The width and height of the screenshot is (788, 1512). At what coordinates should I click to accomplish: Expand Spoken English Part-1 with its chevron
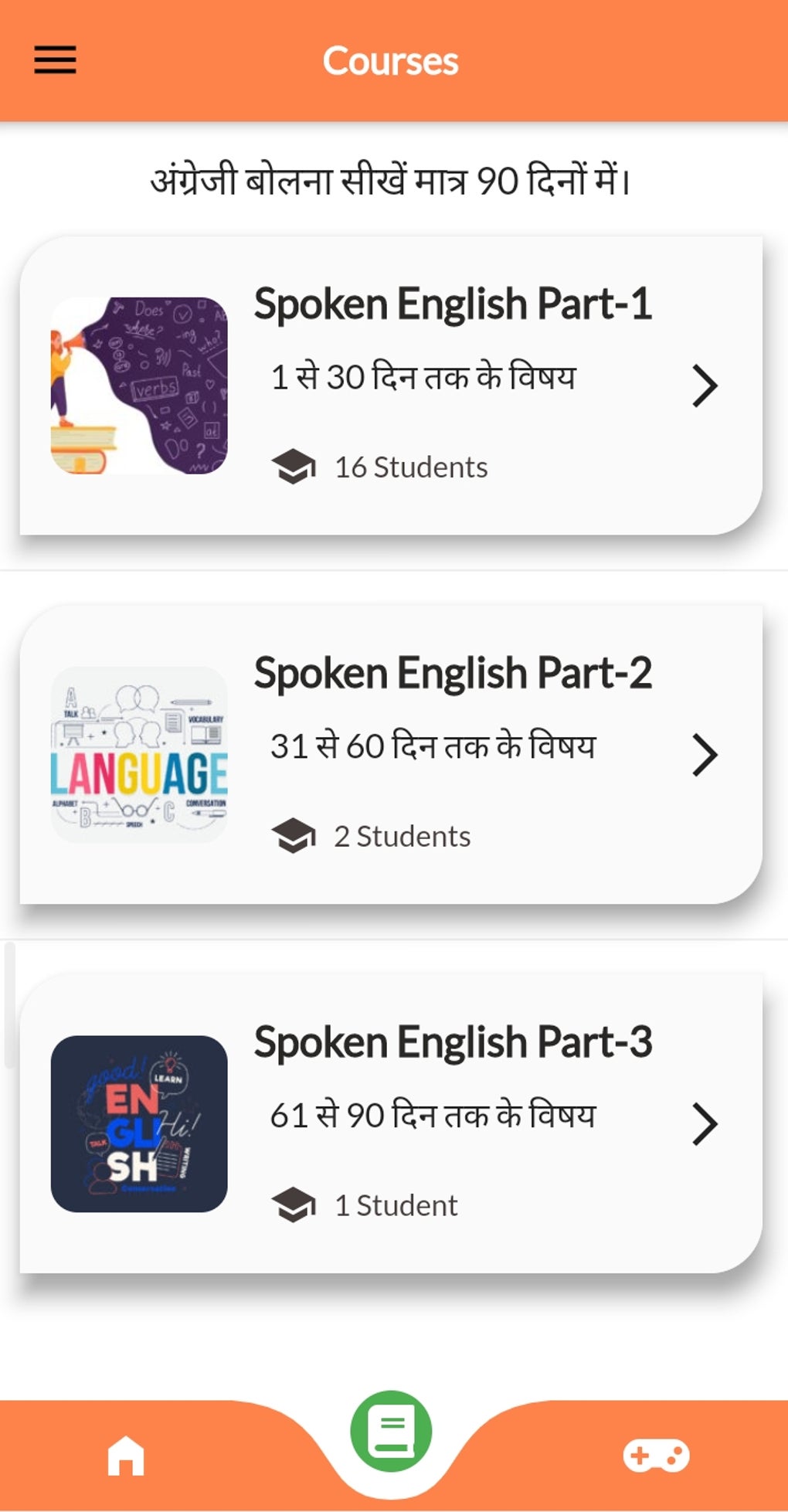pos(704,385)
